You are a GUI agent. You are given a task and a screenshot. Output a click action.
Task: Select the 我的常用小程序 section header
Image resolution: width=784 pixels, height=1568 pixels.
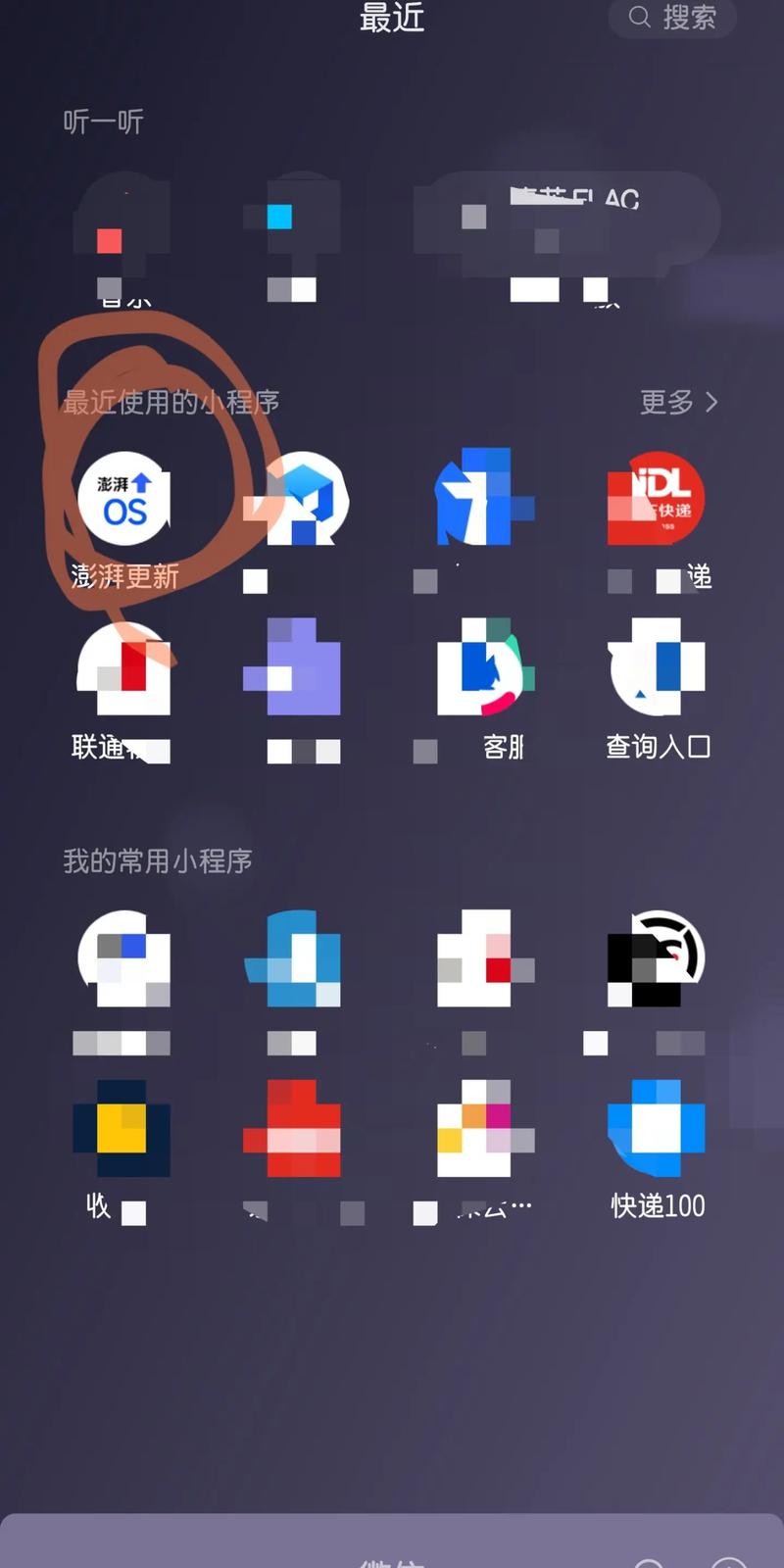(157, 860)
